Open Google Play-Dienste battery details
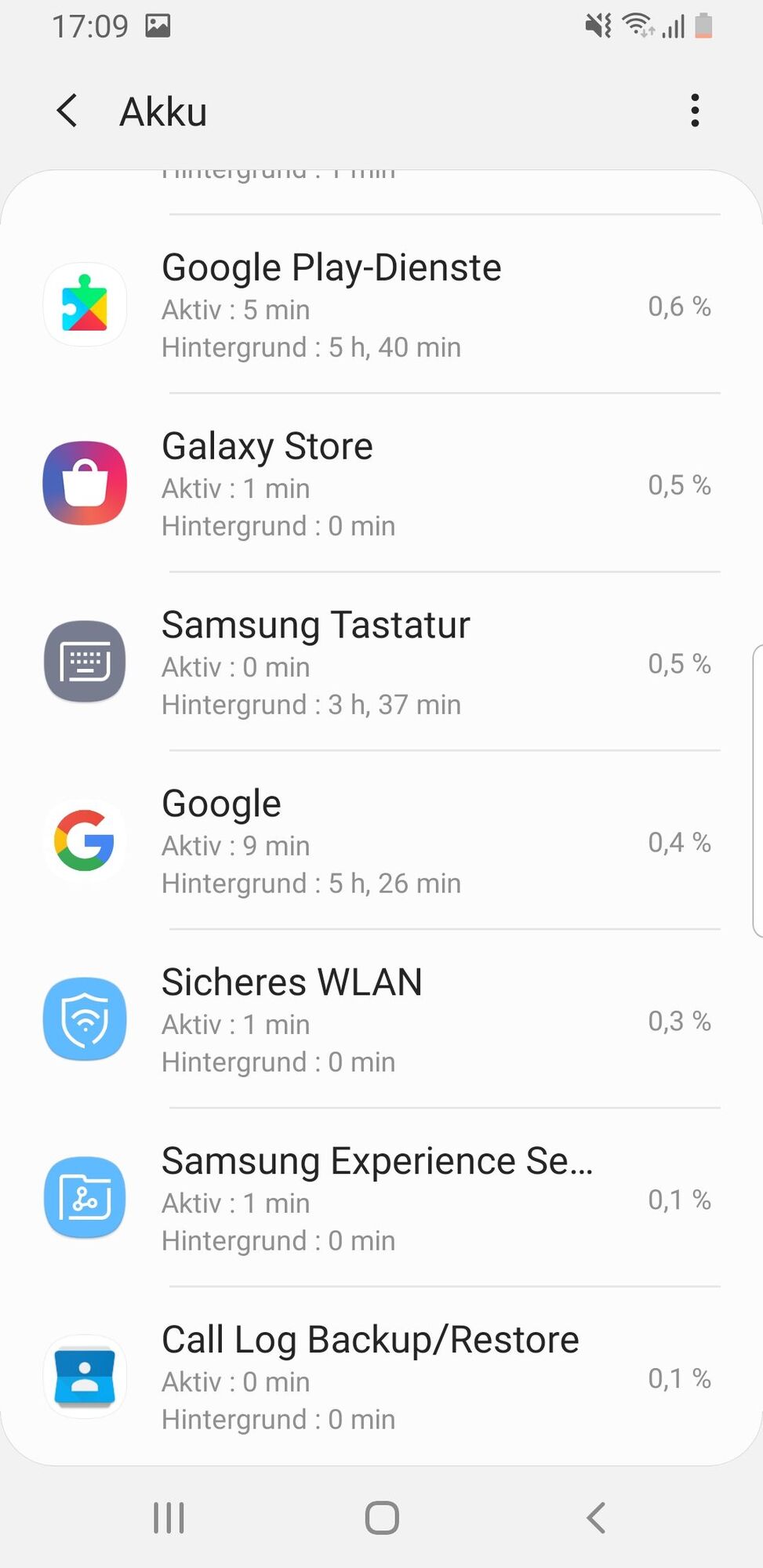Viewport: 763px width, 1568px height. pos(381,306)
